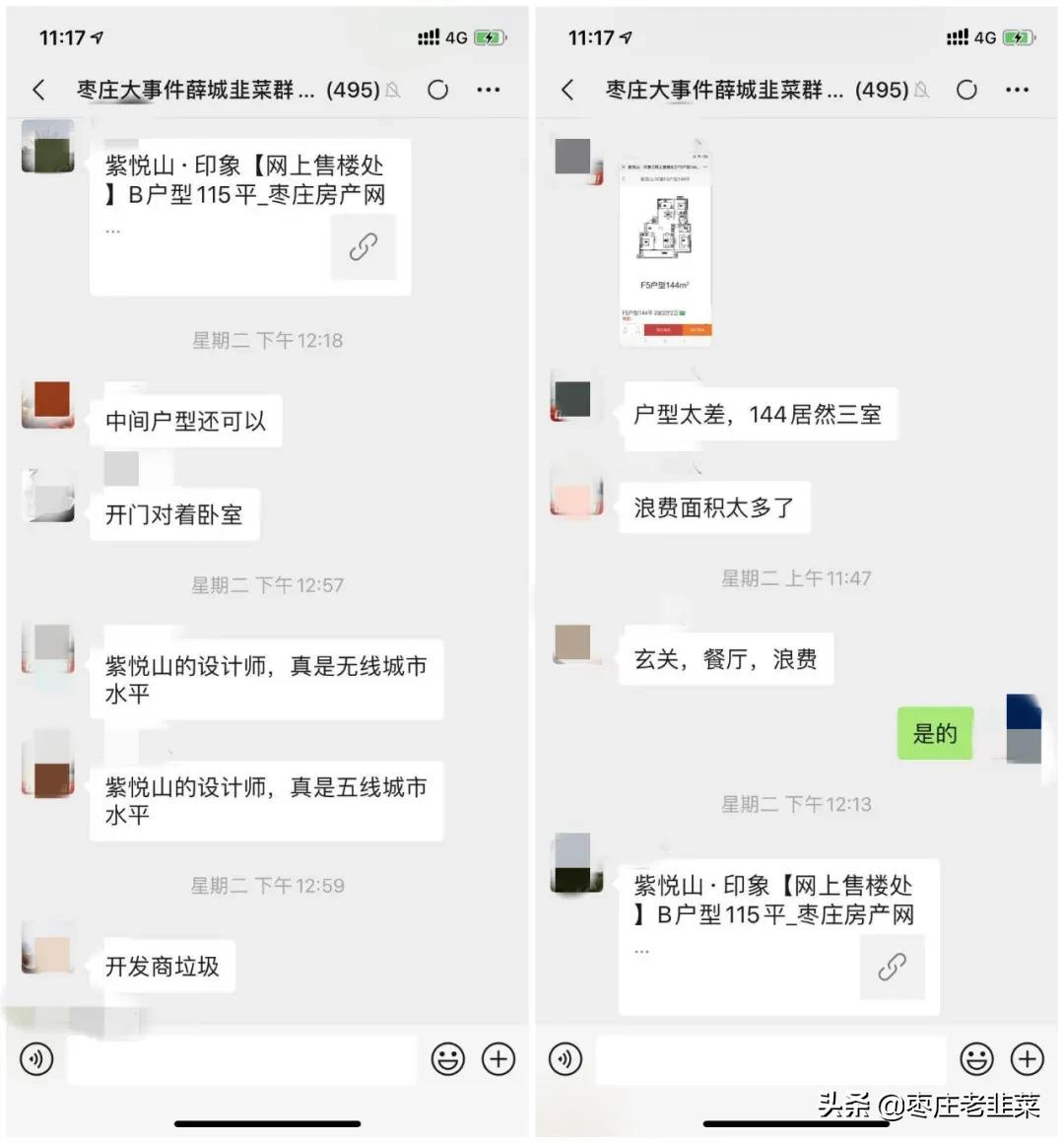1064x1143 pixels.
Task: Switch to voice input mode
Action: 35,1059
